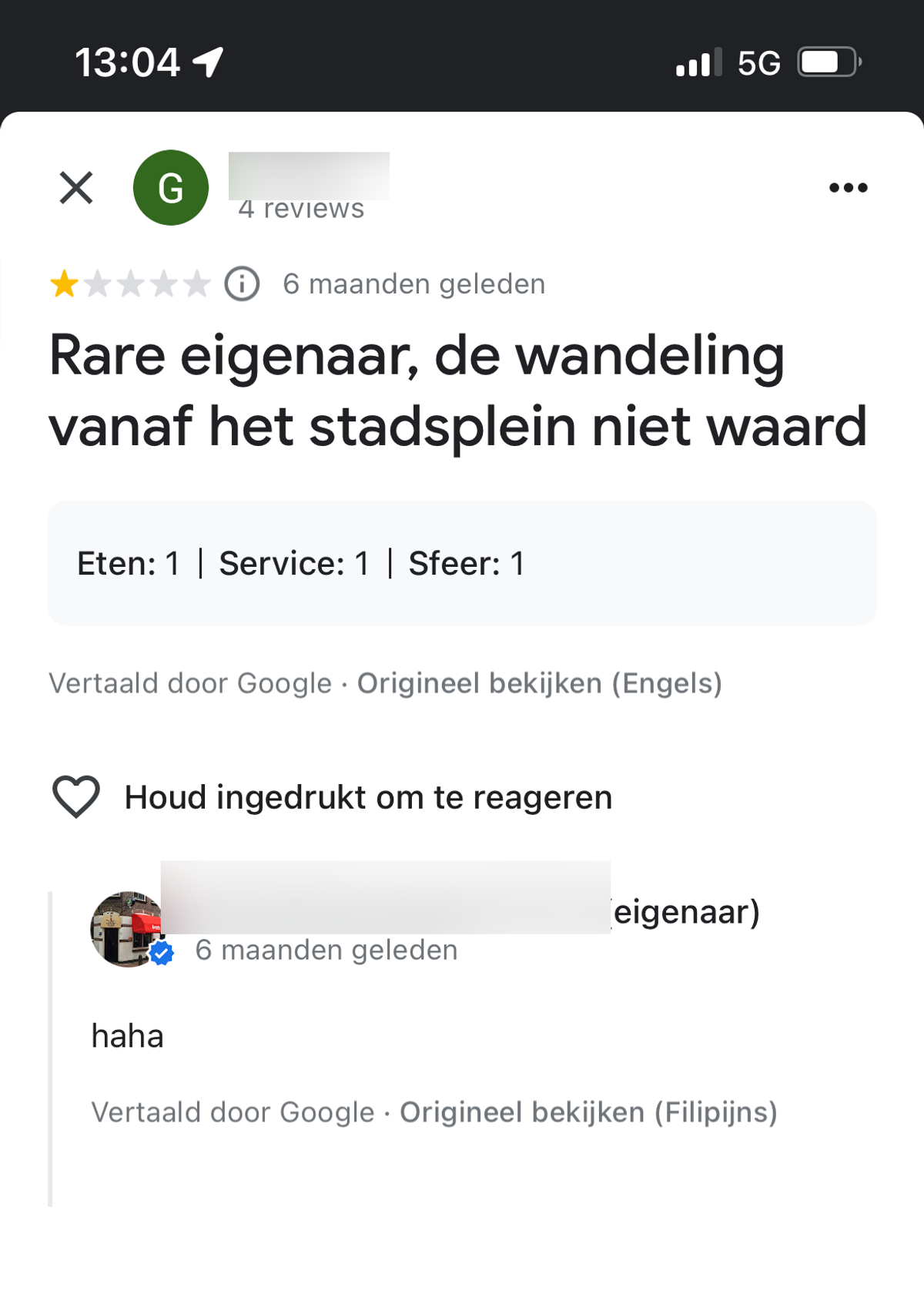Open the reviewer's green G profile avatar

coord(171,188)
